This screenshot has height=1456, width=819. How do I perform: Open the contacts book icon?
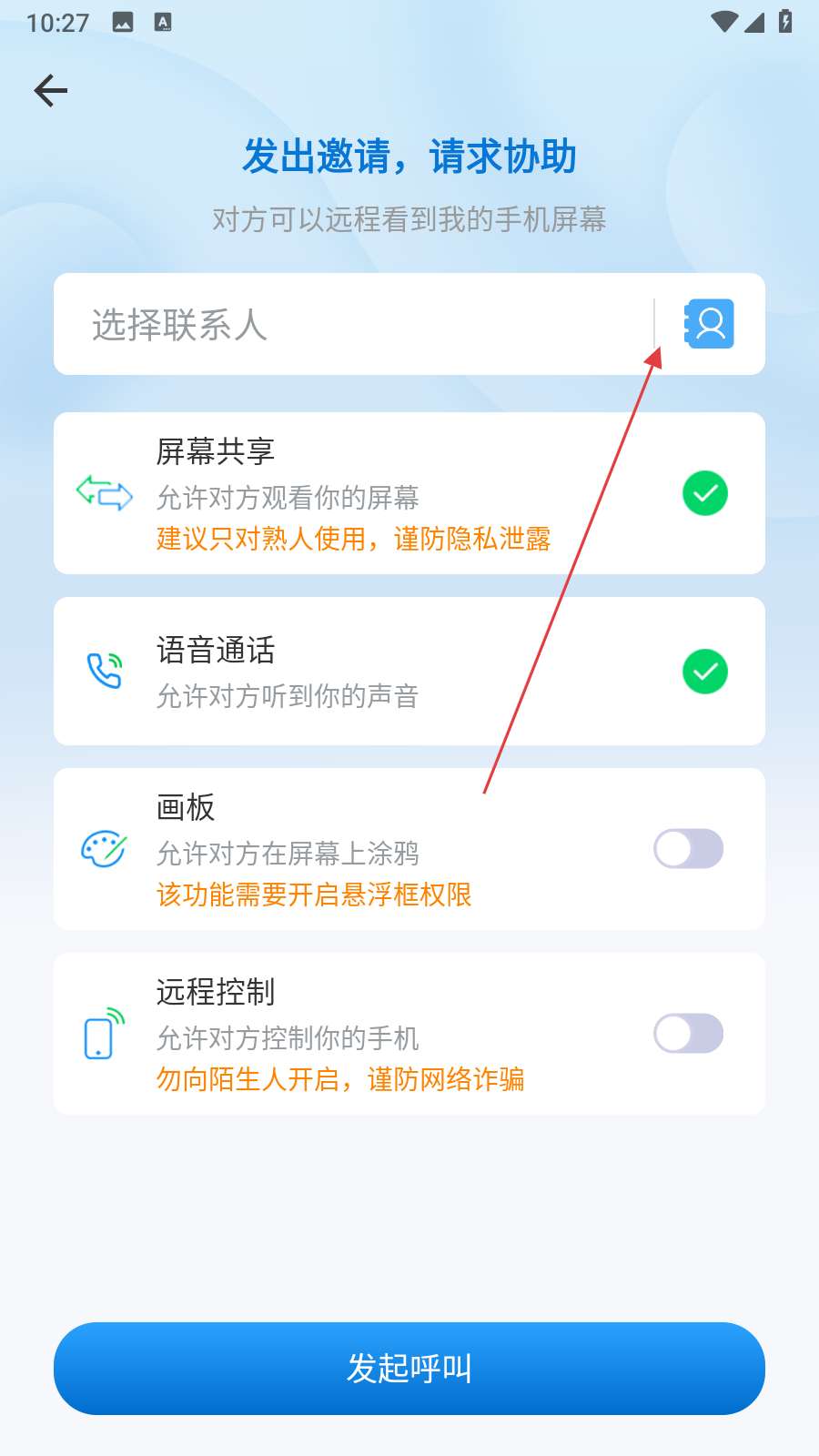point(710,324)
